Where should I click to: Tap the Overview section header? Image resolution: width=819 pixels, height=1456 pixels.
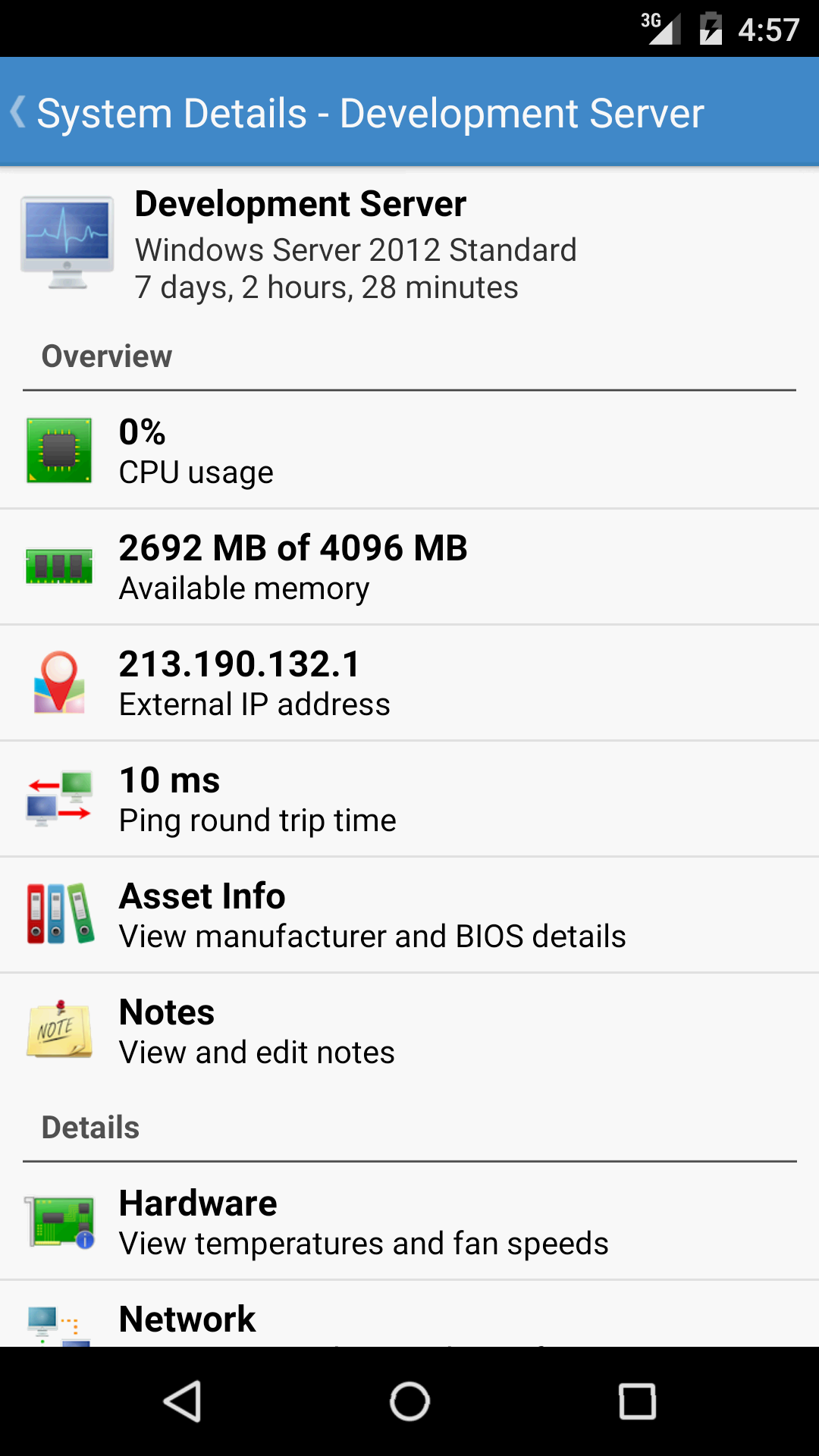point(107,356)
